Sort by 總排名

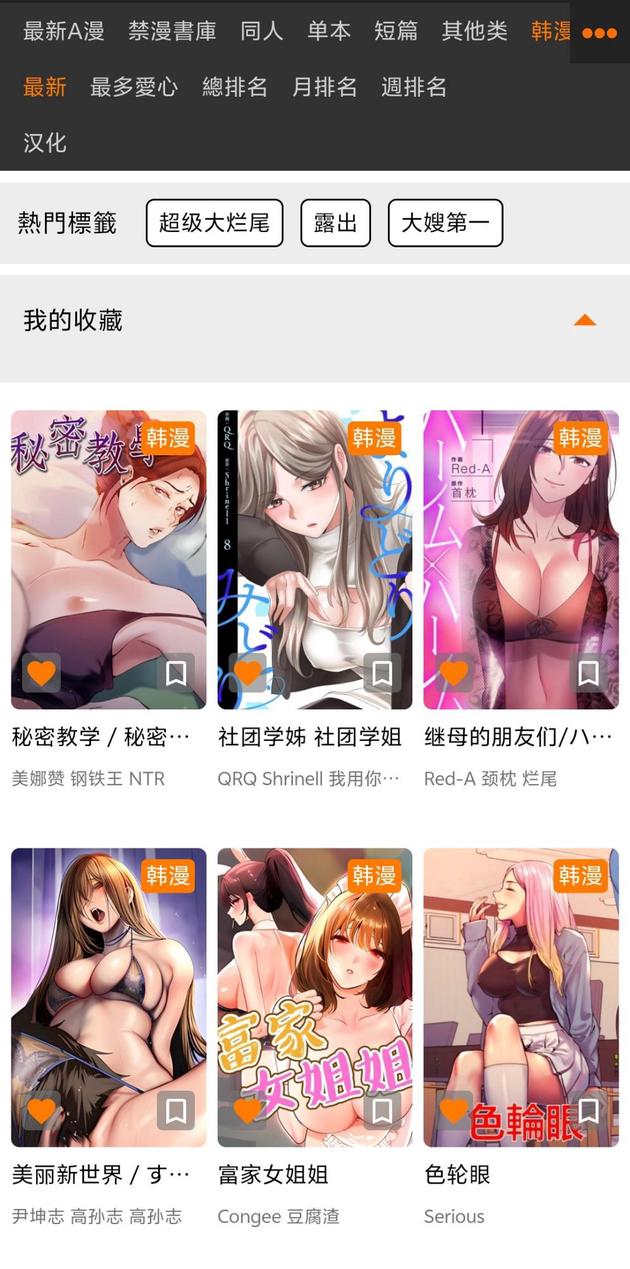pyautogui.click(x=235, y=87)
